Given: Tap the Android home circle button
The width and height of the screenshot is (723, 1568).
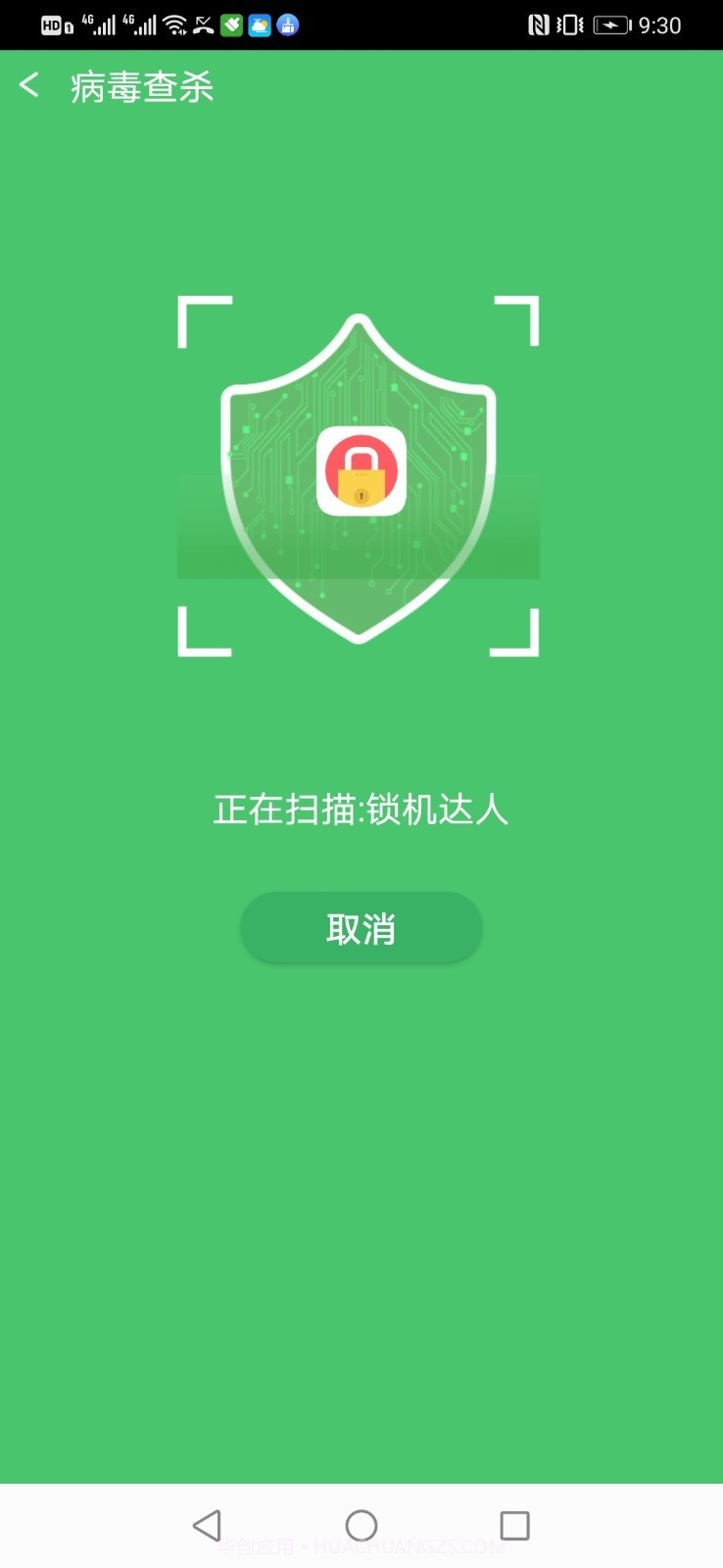Looking at the screenshot, I should [x=361, y=1524].
